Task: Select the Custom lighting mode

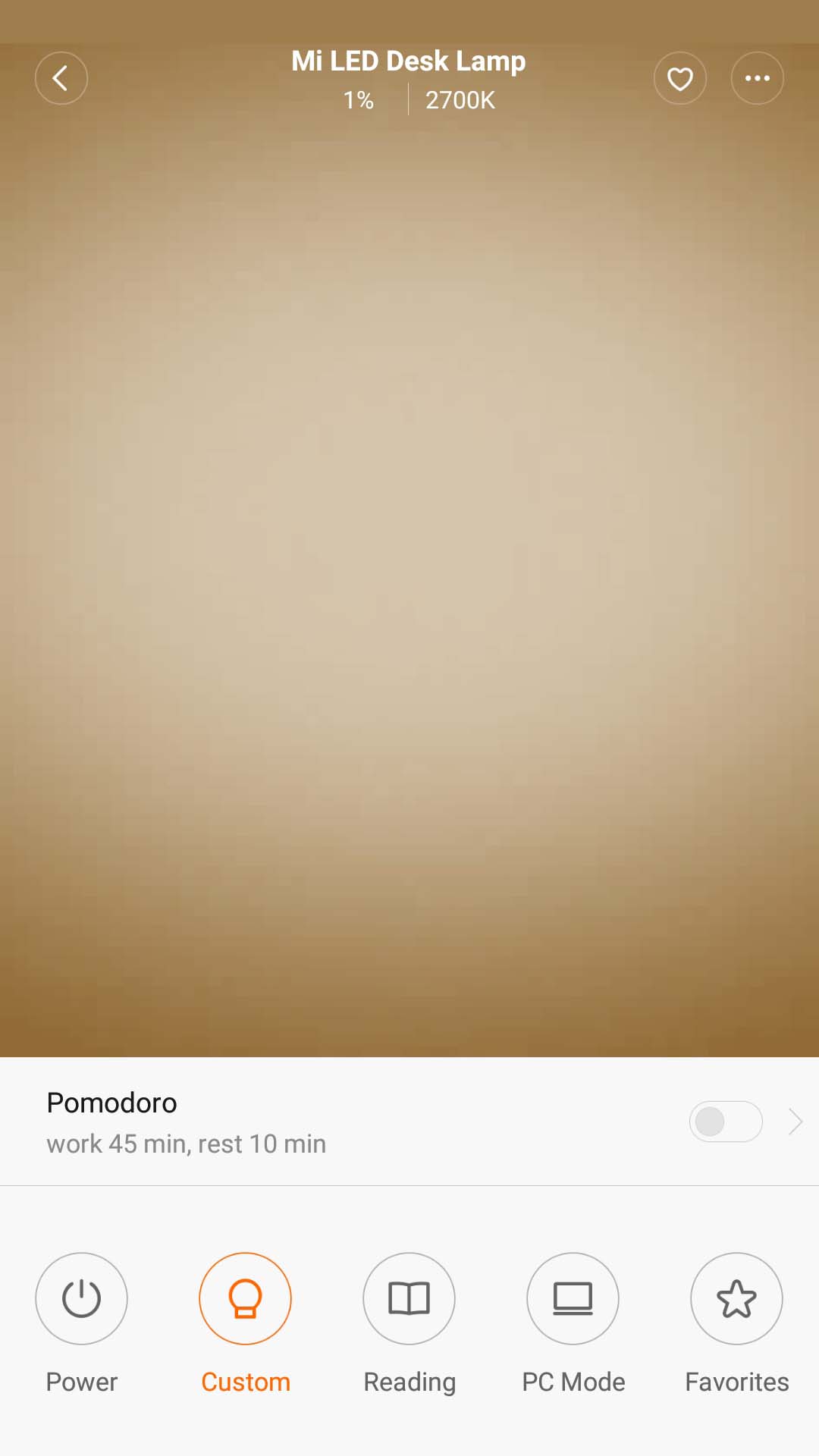Action: tap(245, 1298)
